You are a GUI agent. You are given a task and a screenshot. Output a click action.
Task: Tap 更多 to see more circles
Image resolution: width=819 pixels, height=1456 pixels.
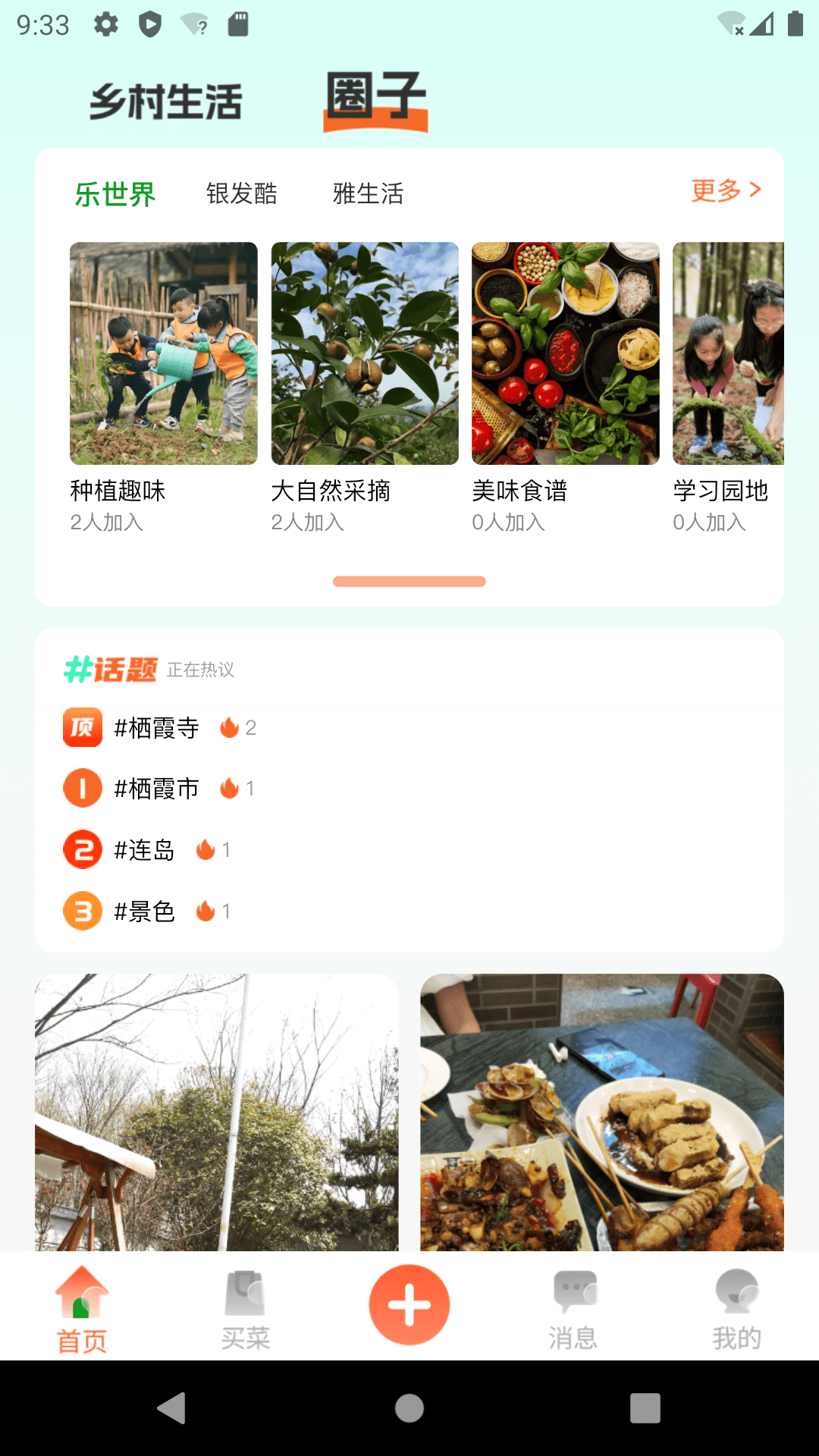click(x=726, y=190)
